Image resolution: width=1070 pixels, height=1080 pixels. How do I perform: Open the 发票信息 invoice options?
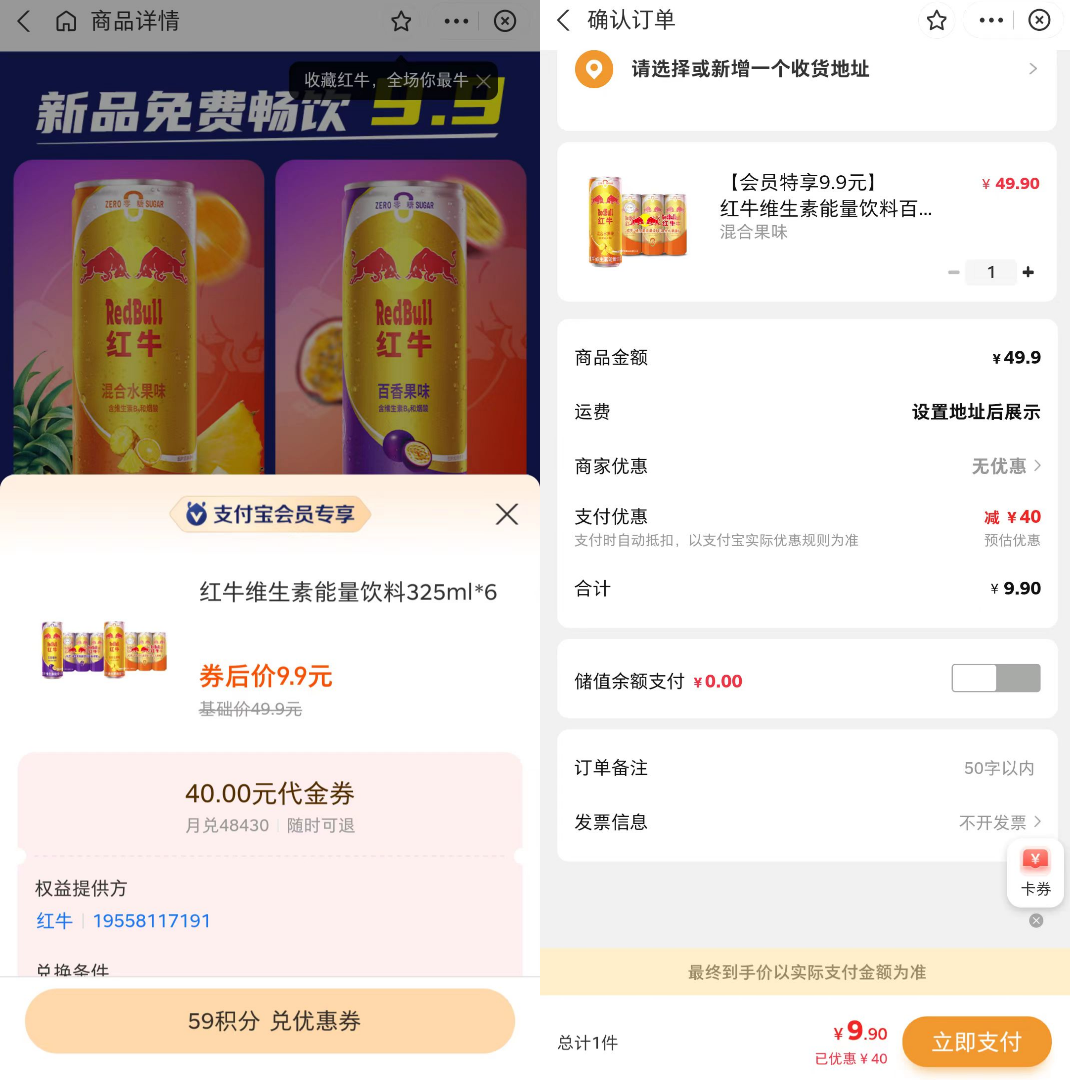pyautogui.click(x=1000, y=822)
